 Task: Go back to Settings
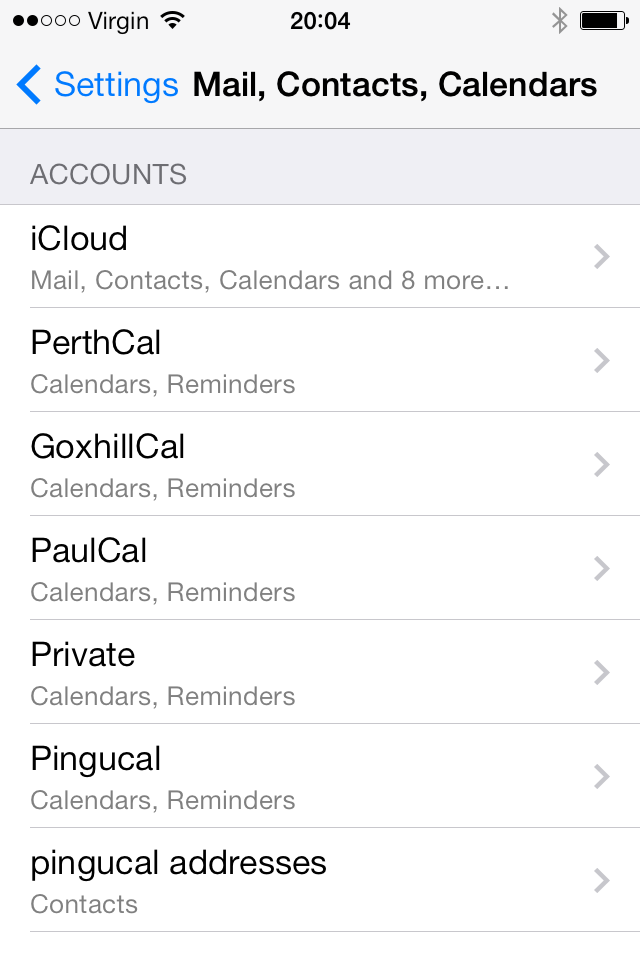coord(97,85)
